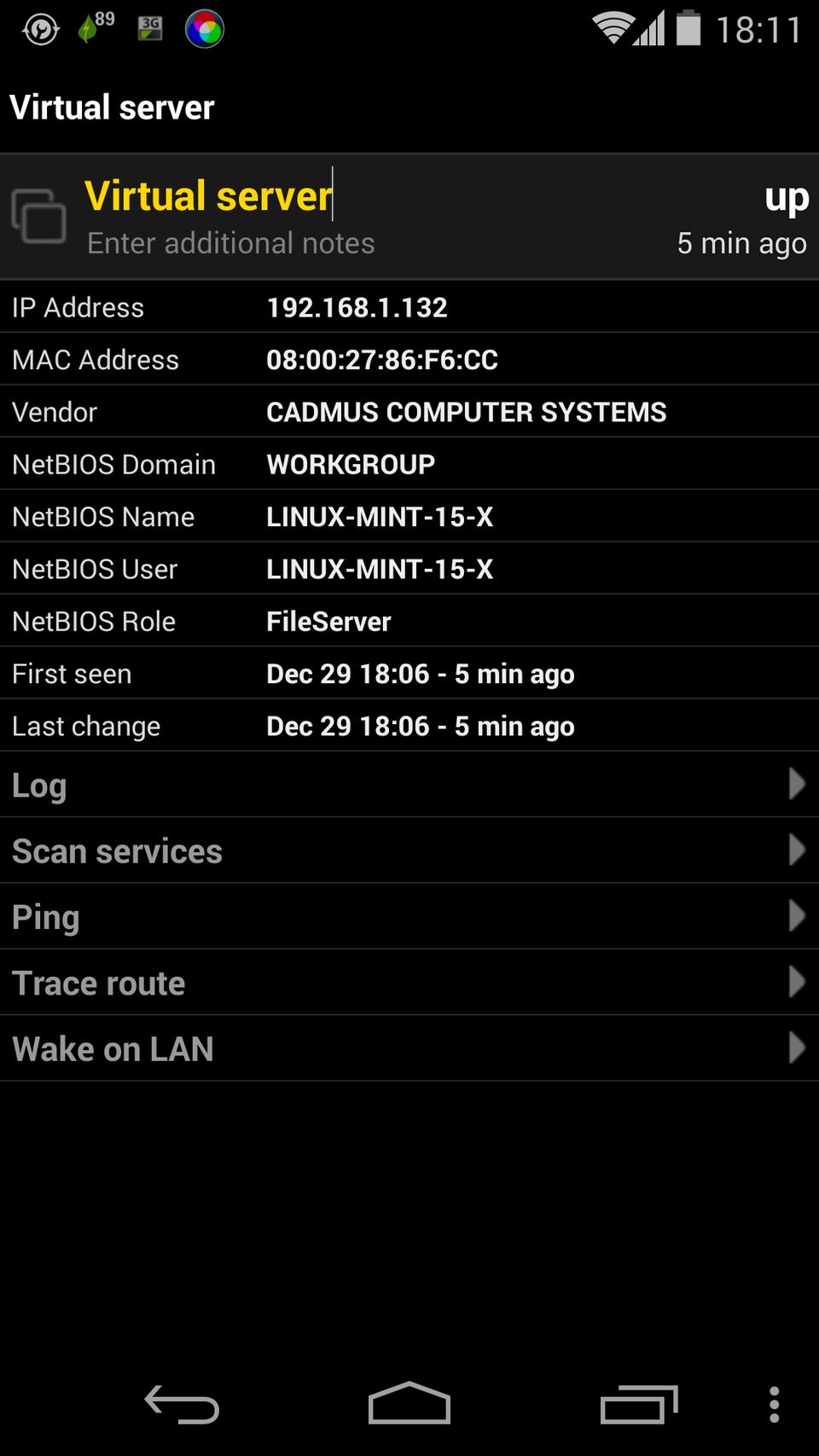This screenshot has width=819, height=1456.
Task: Tap the Enter additional notes field
Action: pyautogui.click(x=230, y=244)
